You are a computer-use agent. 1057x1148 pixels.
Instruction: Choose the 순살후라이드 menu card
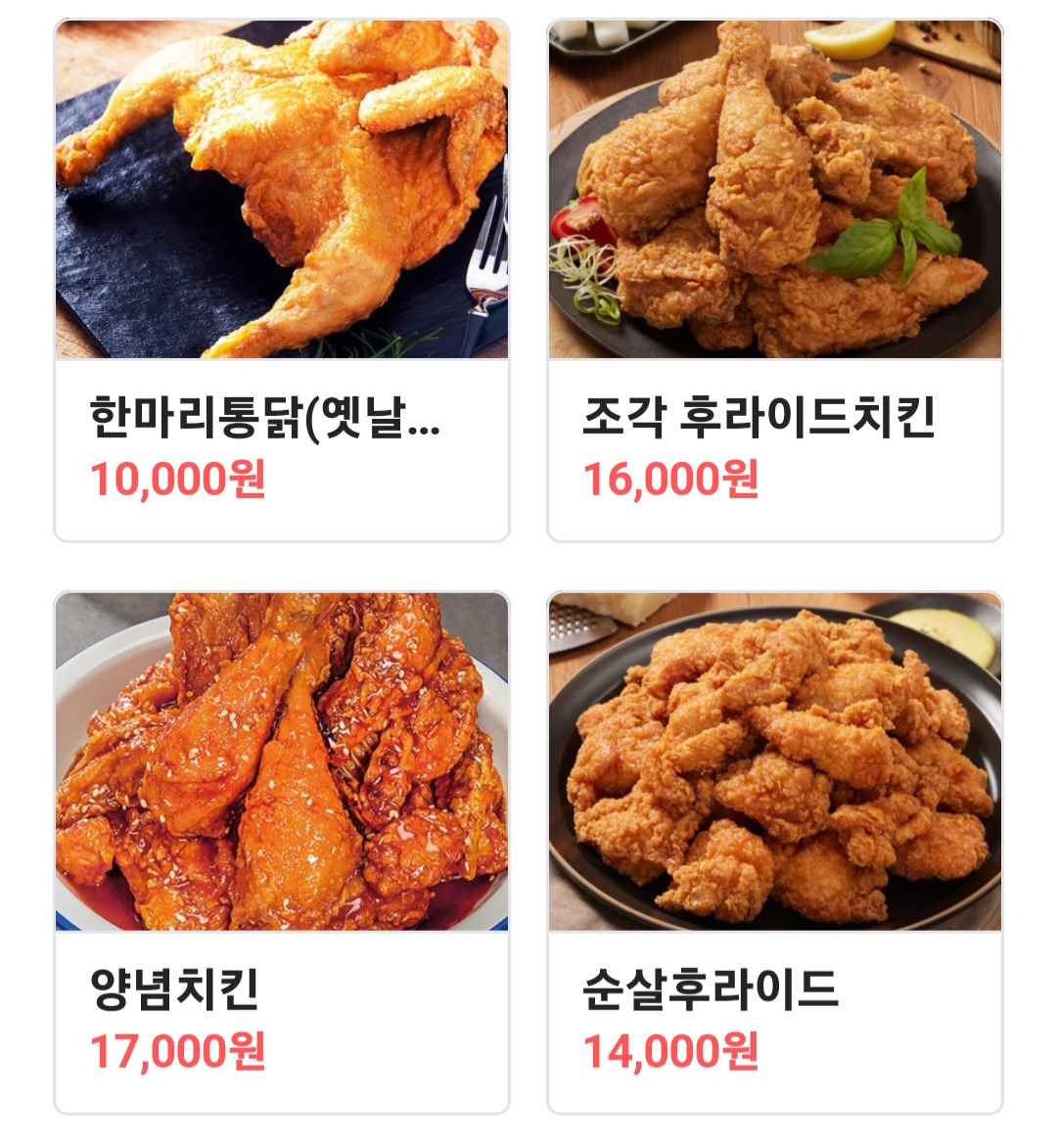pos(775,851)
